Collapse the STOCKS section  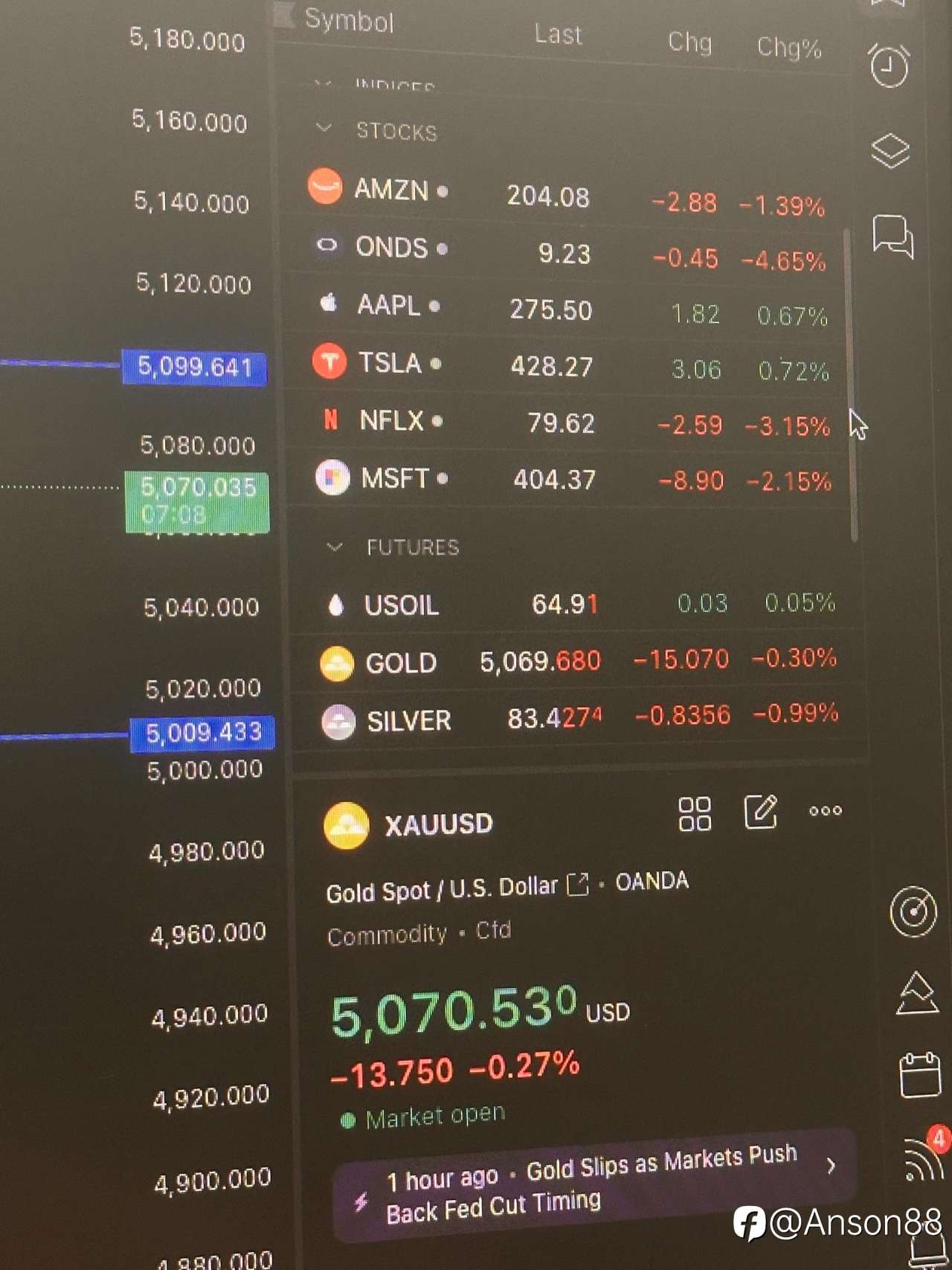click(x=324, y=128)
